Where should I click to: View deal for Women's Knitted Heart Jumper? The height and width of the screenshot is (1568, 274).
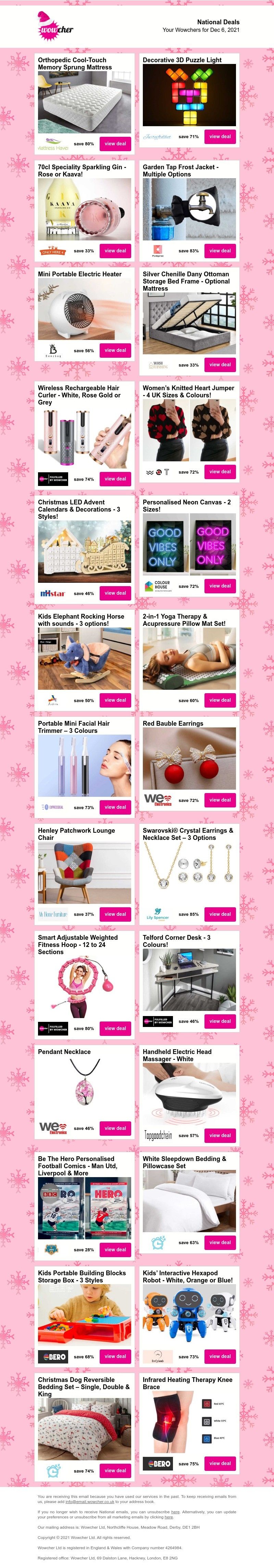click(x=220, y=471)
